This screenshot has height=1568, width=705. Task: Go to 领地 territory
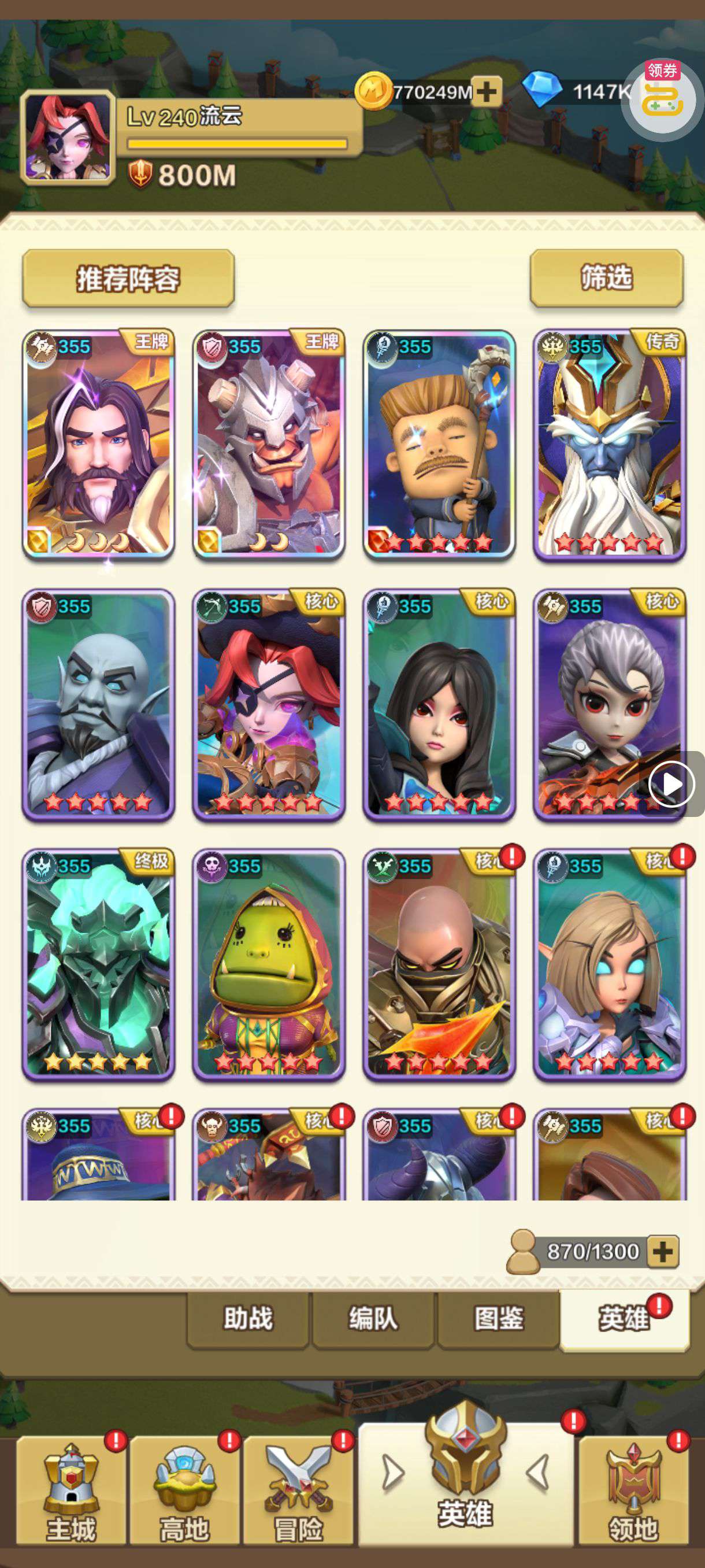pyautogui.click(x=633, y=1491)
